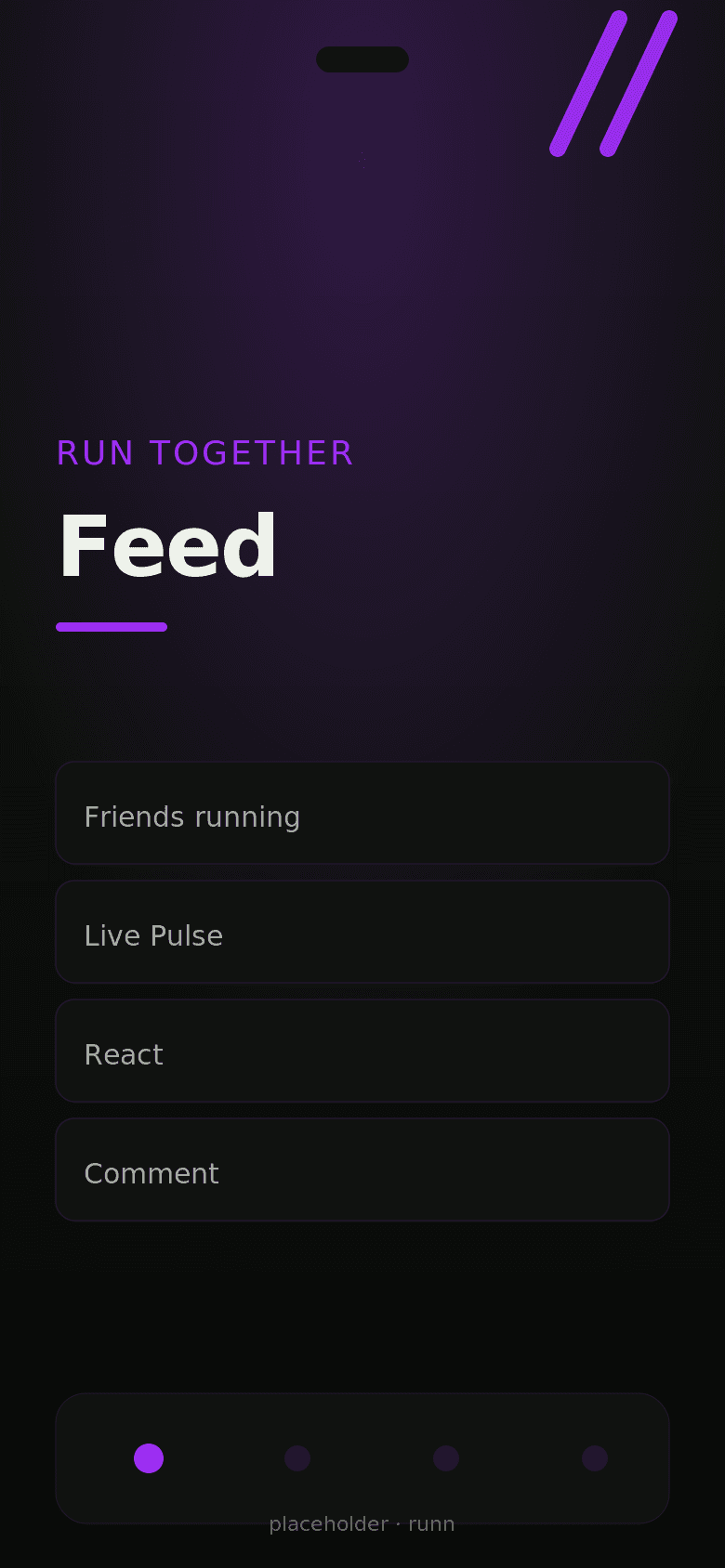The height and width of the screenshot is (1568, 725).
Task: Select the fourth pagination dot
Action: 595,1458
